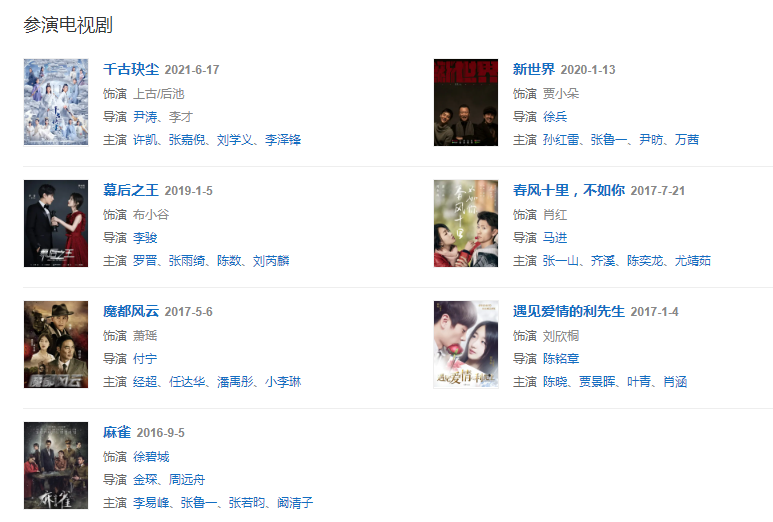Screen dimensions: 773x522
Task: Open director 尹涛's page
Action: click(x=145, y=117)
